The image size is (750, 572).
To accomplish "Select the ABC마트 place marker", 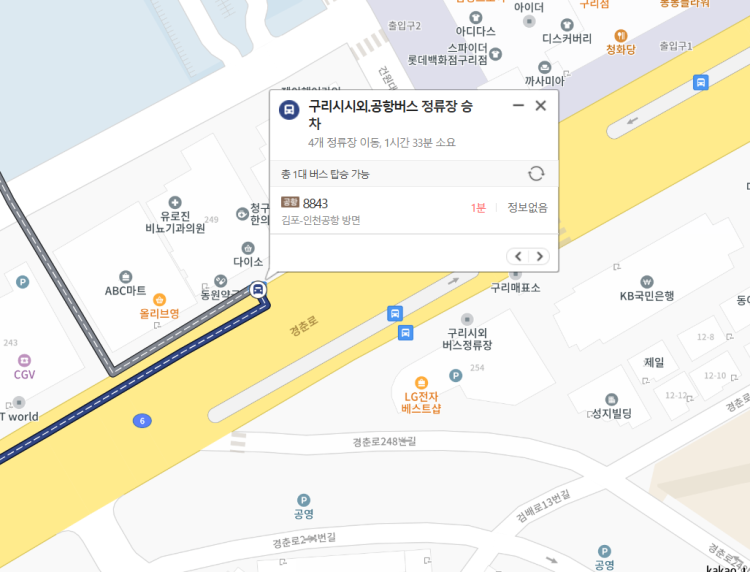I will tap(125, 277).
